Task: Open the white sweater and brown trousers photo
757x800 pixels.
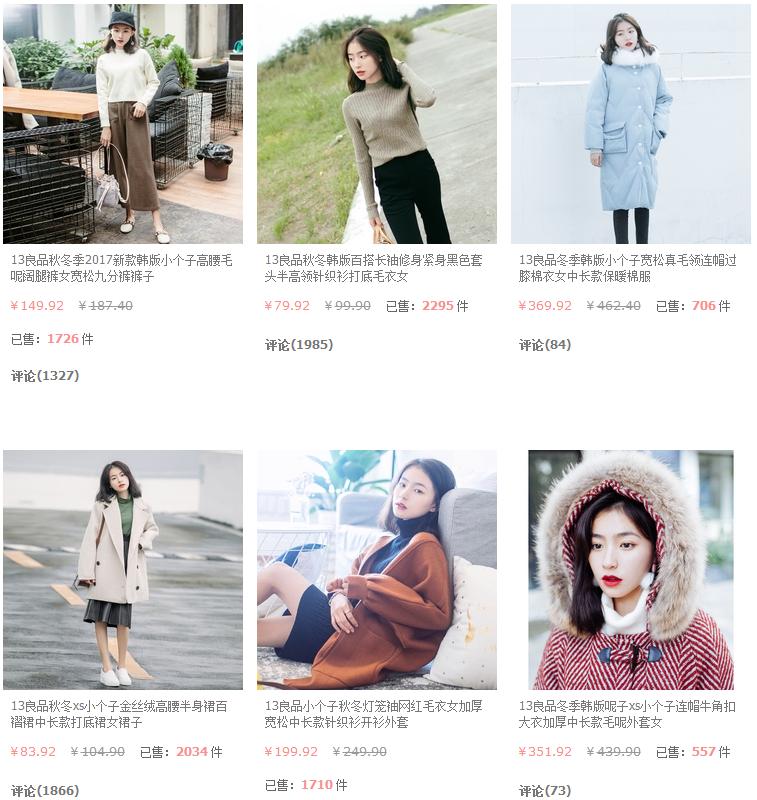Action: point(122,123)
